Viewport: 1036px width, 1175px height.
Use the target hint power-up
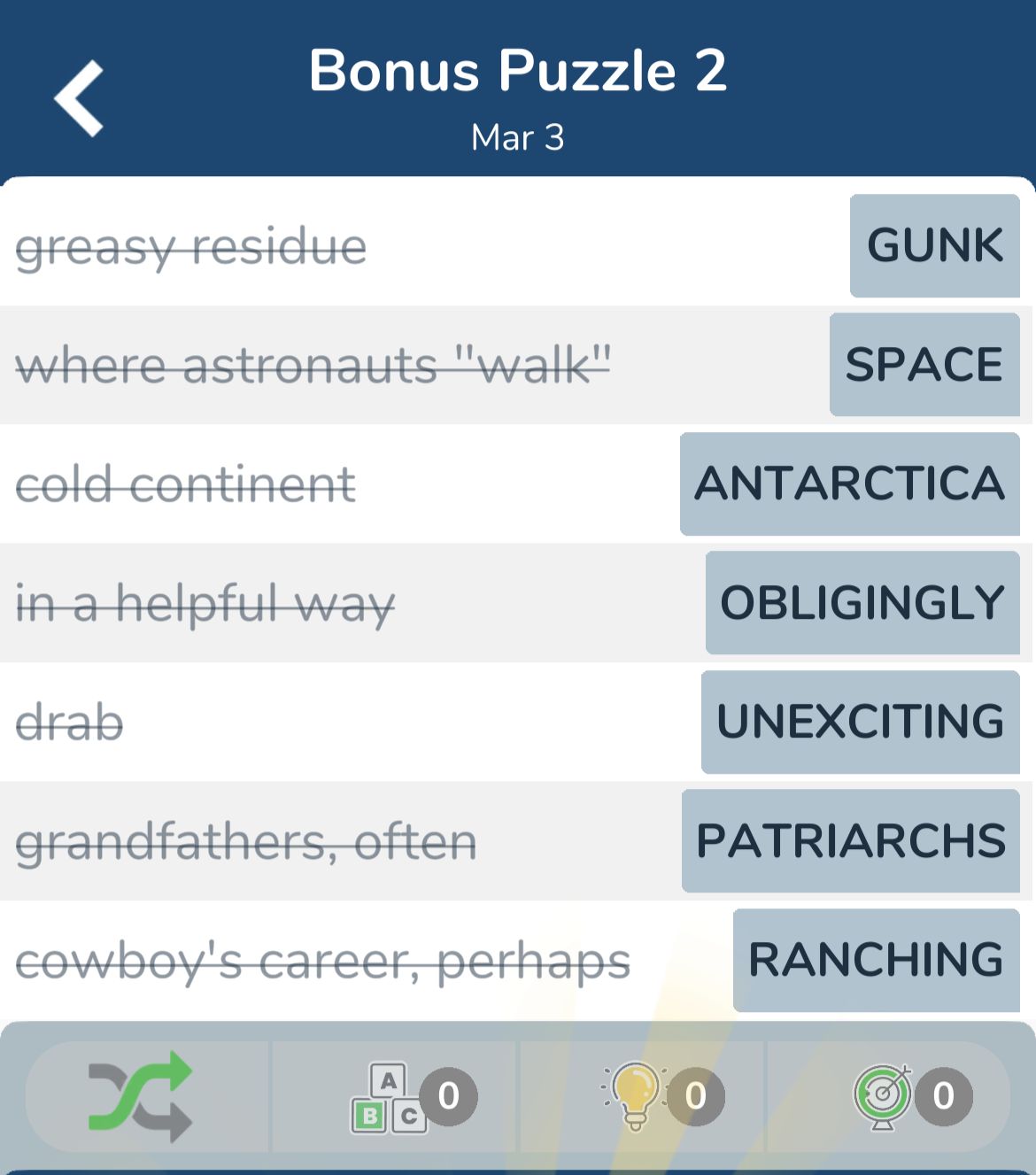(882, 1096)
